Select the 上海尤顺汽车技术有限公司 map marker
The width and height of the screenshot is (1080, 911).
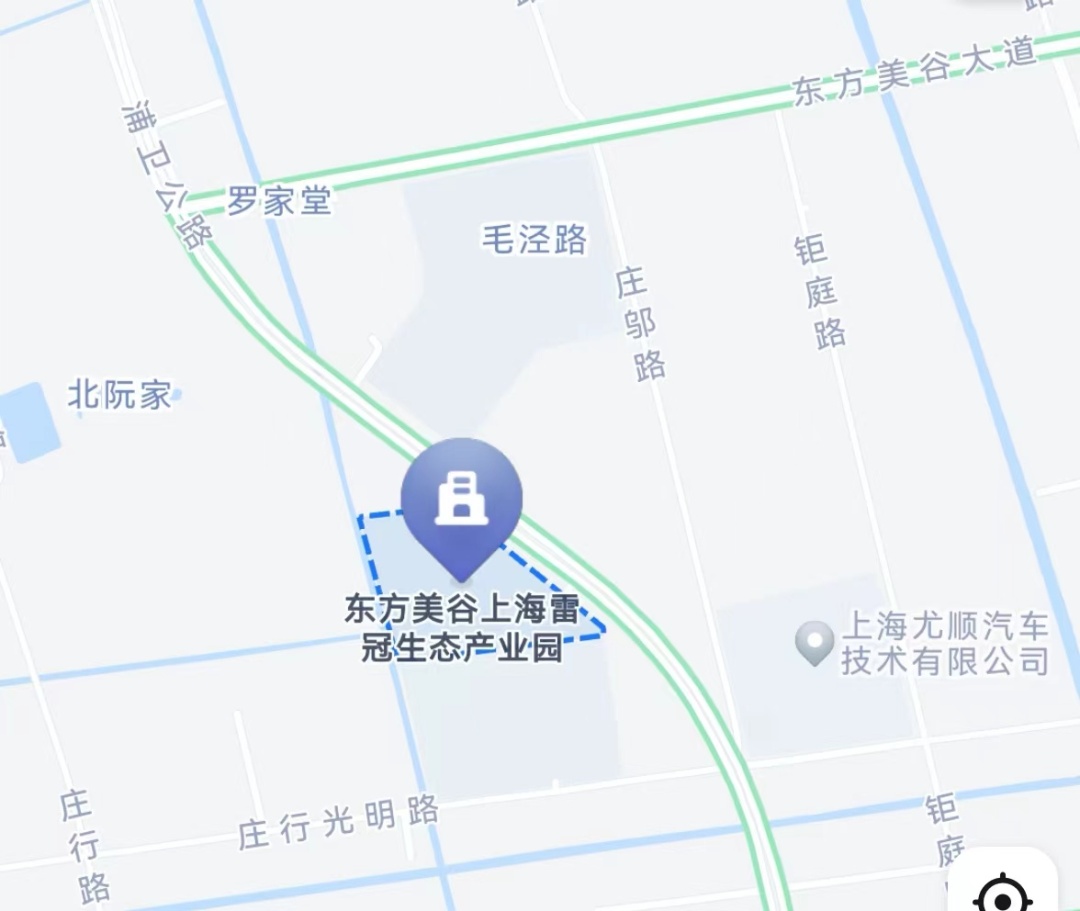click(x=814, y=642)
